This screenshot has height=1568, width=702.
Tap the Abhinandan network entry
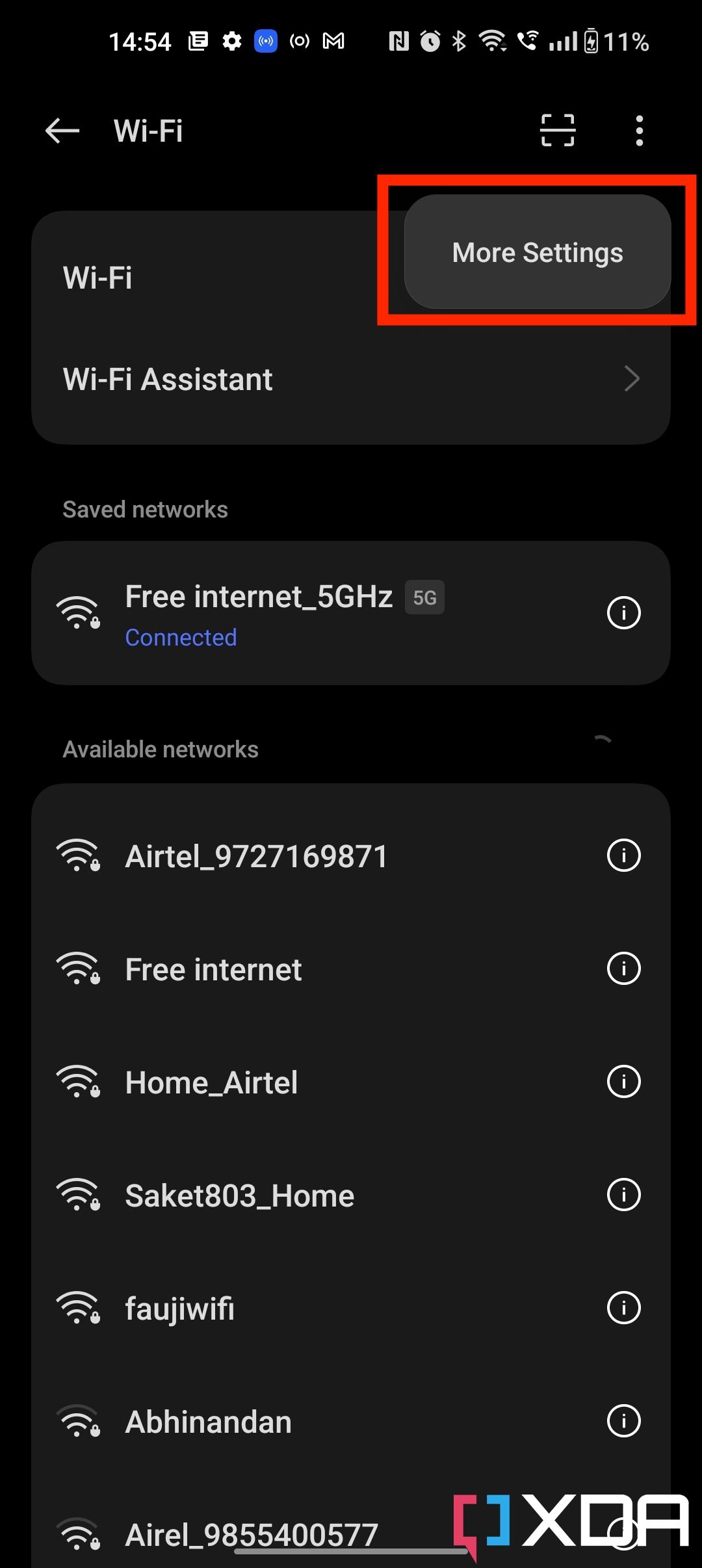tap(260, 1421)
